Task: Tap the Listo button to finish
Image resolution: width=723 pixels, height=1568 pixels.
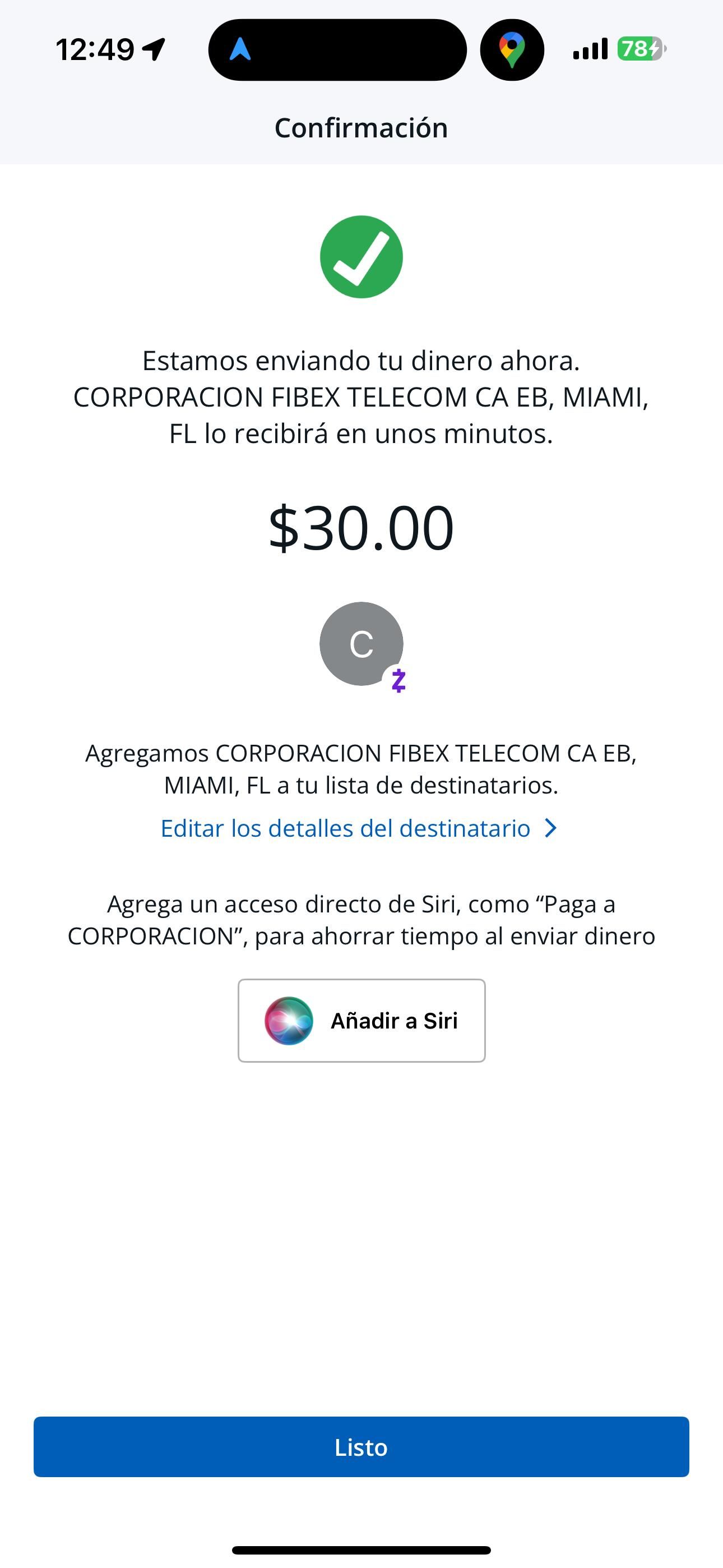Action: (x=361, y=1446)
